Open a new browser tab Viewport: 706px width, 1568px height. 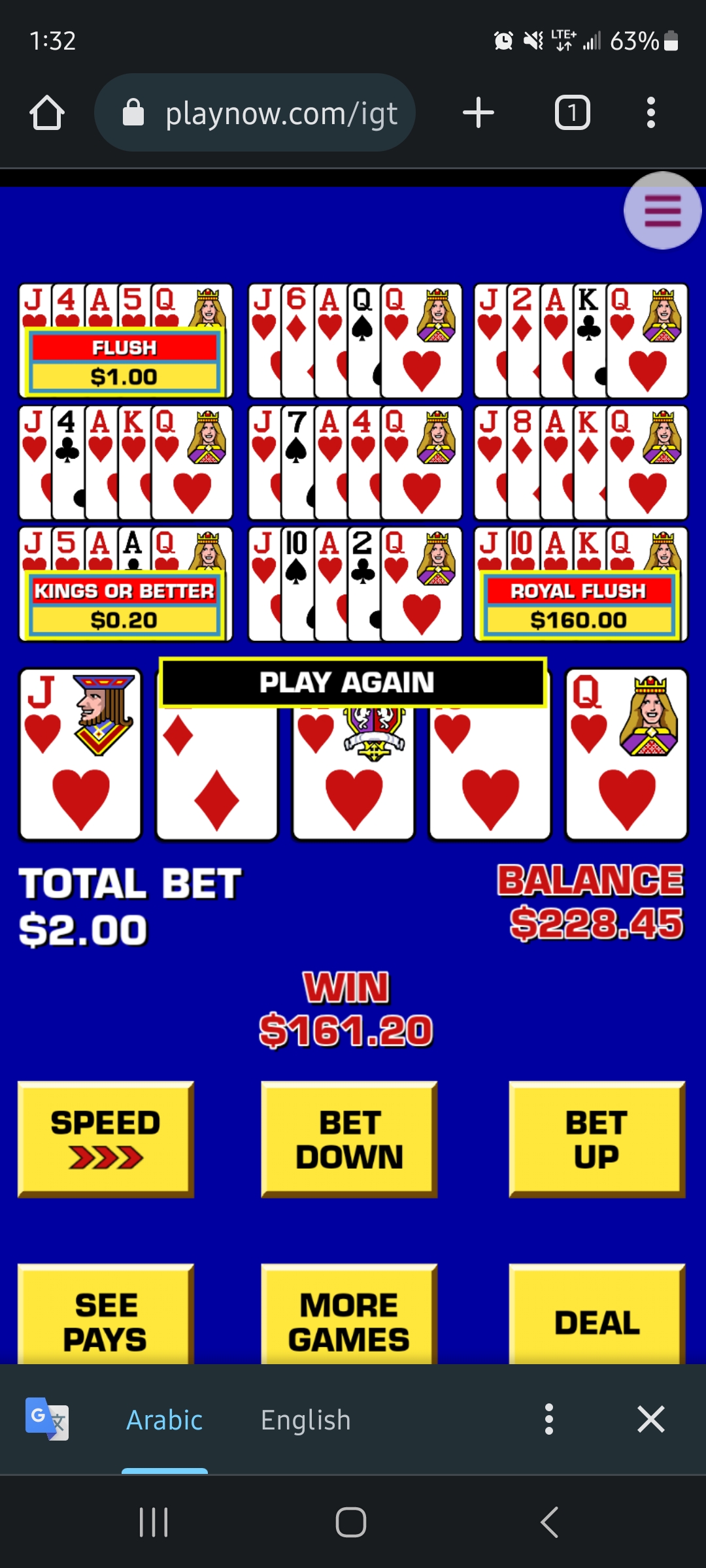point(479,113)
